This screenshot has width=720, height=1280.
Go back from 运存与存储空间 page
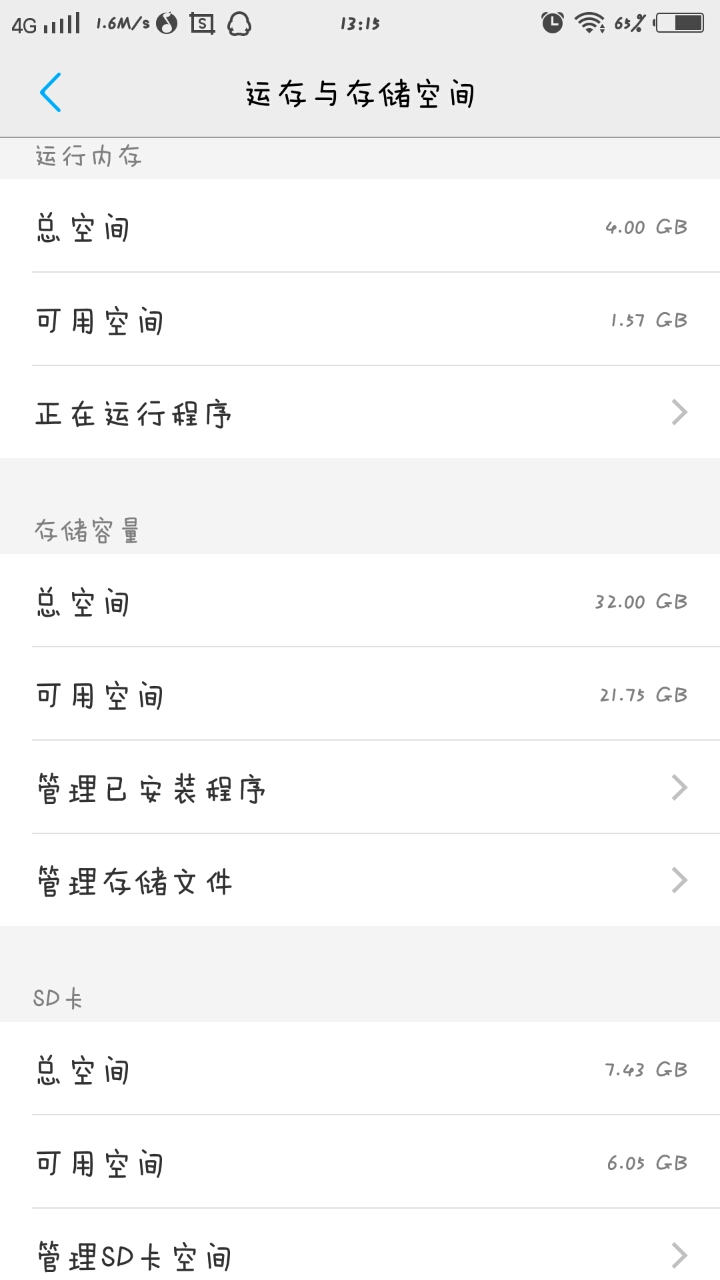pos(51,93)
